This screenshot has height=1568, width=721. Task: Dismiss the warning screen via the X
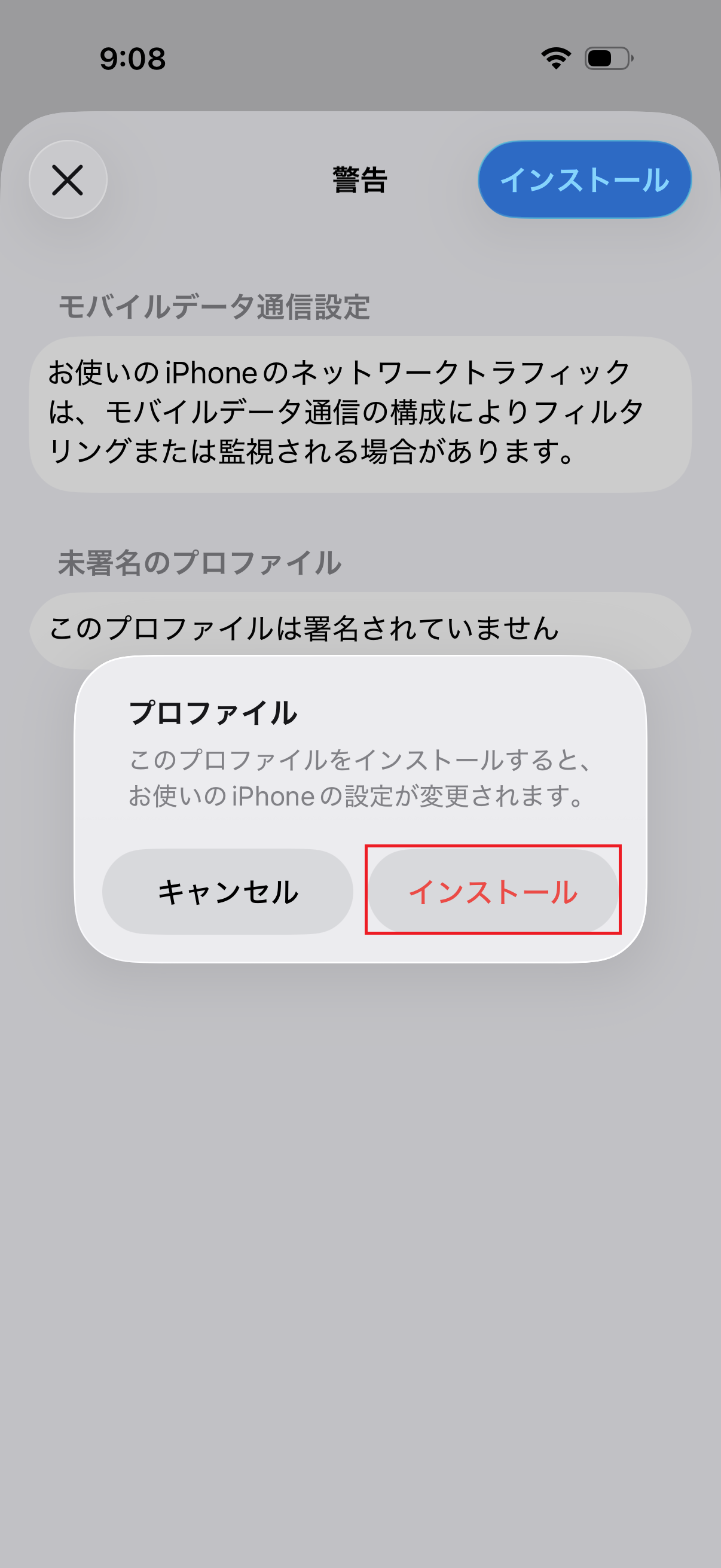tap(68, 179)
